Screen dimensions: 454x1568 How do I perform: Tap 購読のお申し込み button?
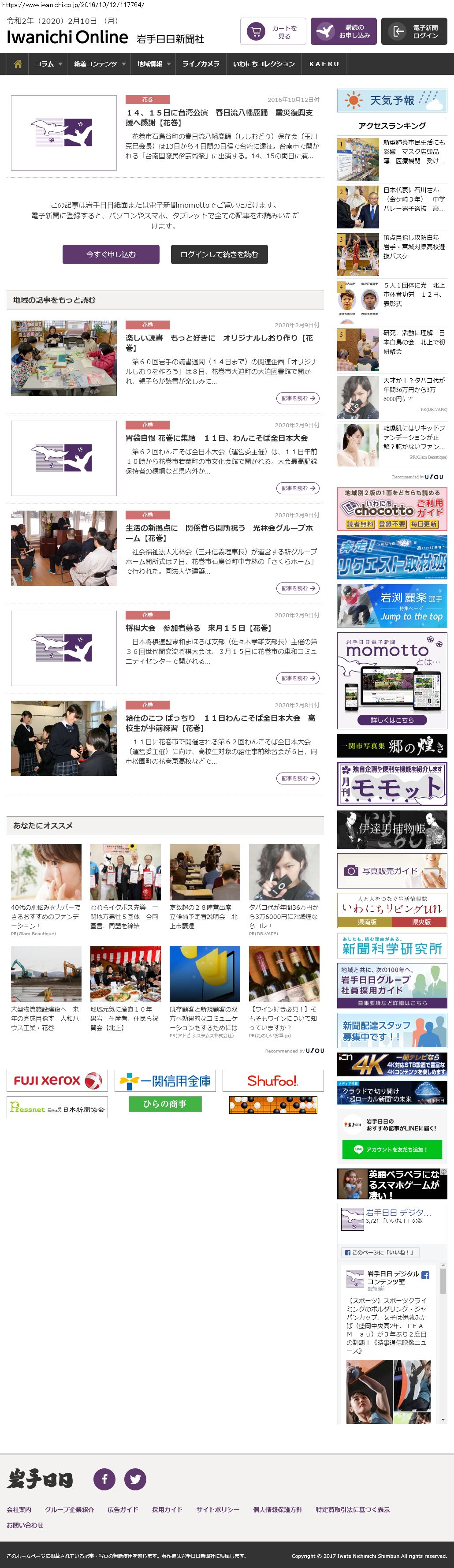click(343, 32)
